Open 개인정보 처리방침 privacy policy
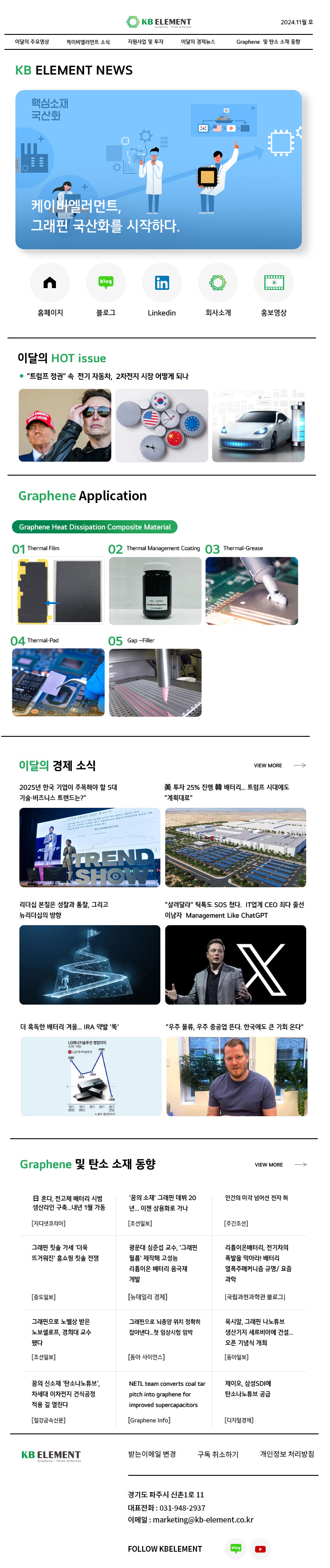The image size is (330, 1568). 287,1454
